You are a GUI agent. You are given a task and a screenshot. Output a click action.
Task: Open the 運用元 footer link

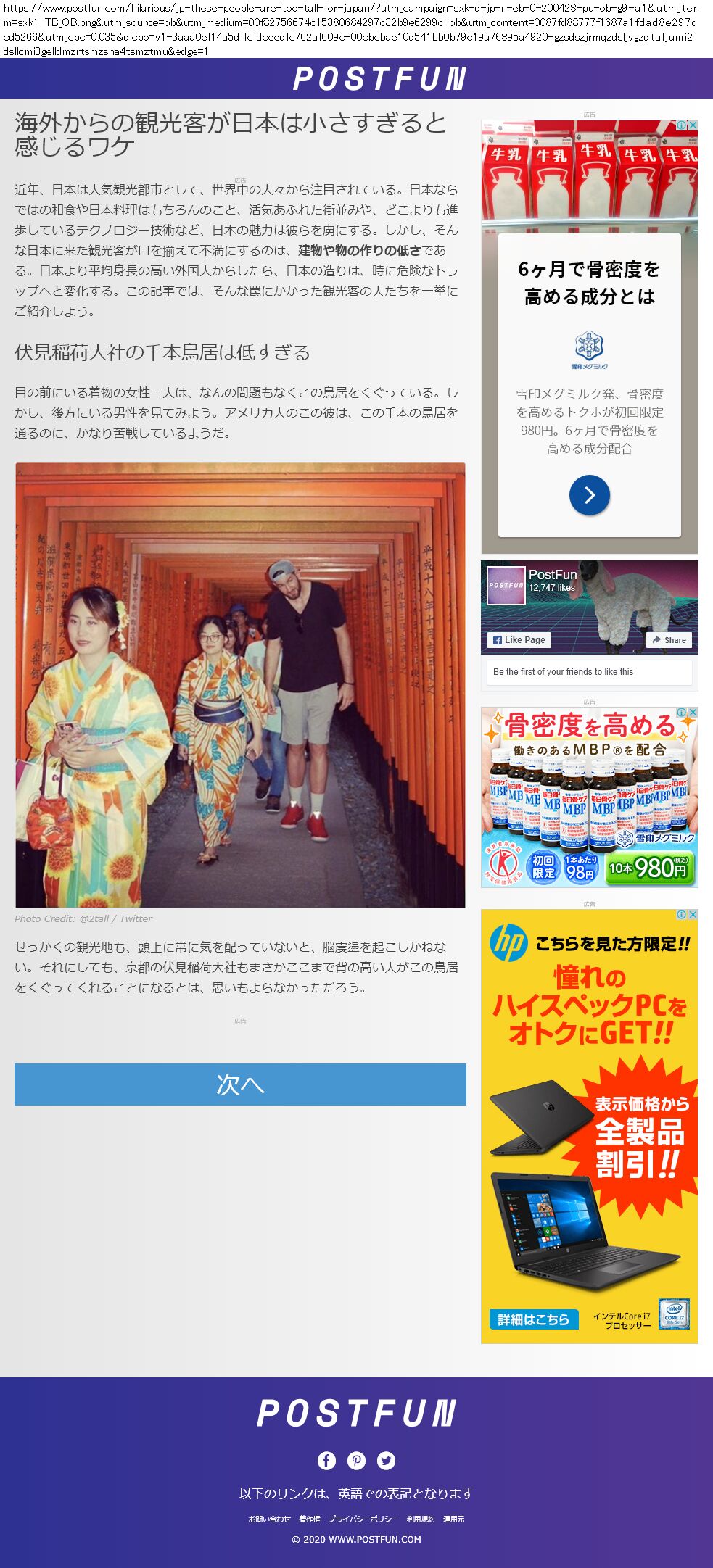click(x=453, y=1519)
